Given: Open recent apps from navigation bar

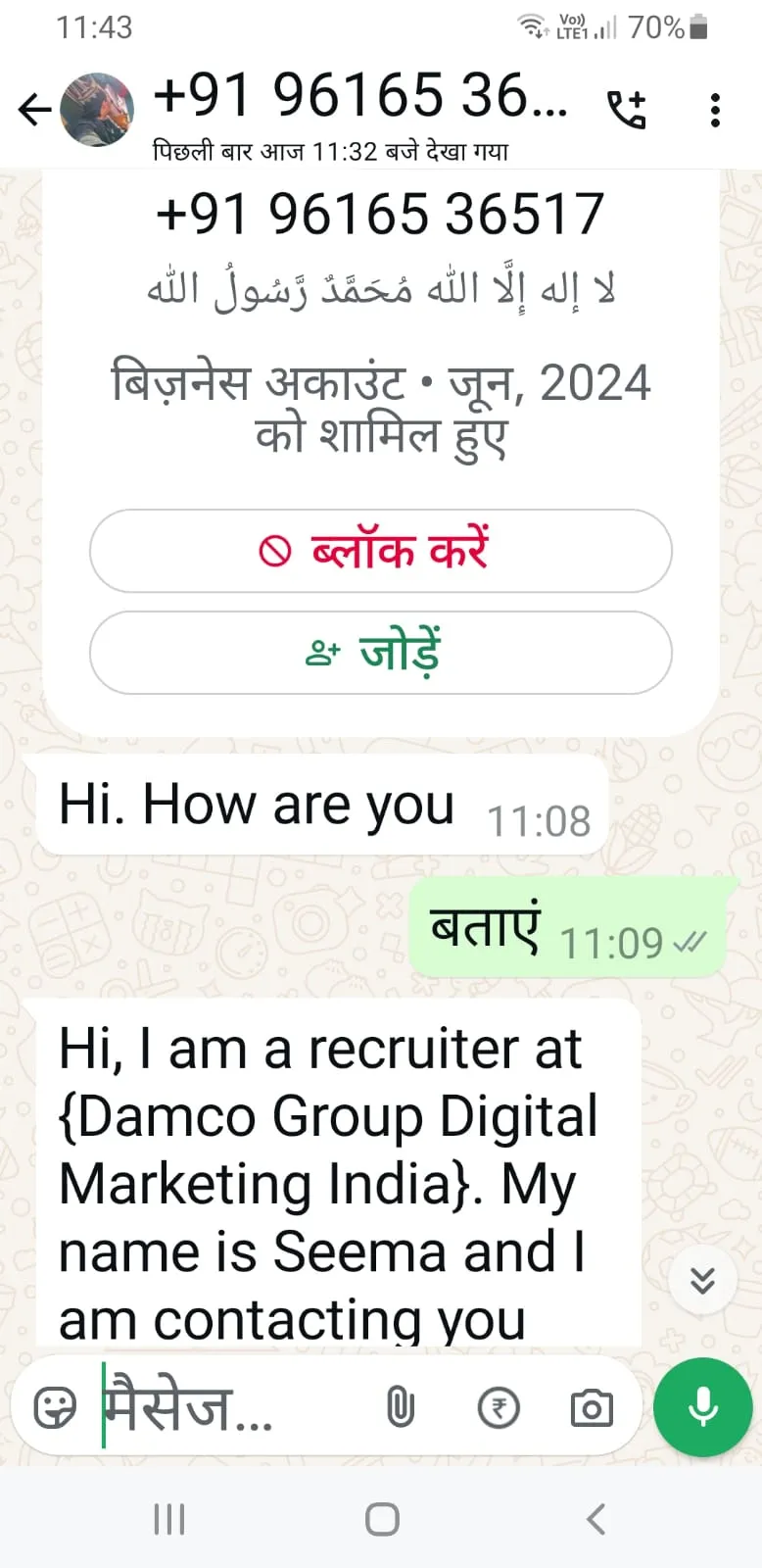Looking at the screenshot, I should click(169, 1520).
